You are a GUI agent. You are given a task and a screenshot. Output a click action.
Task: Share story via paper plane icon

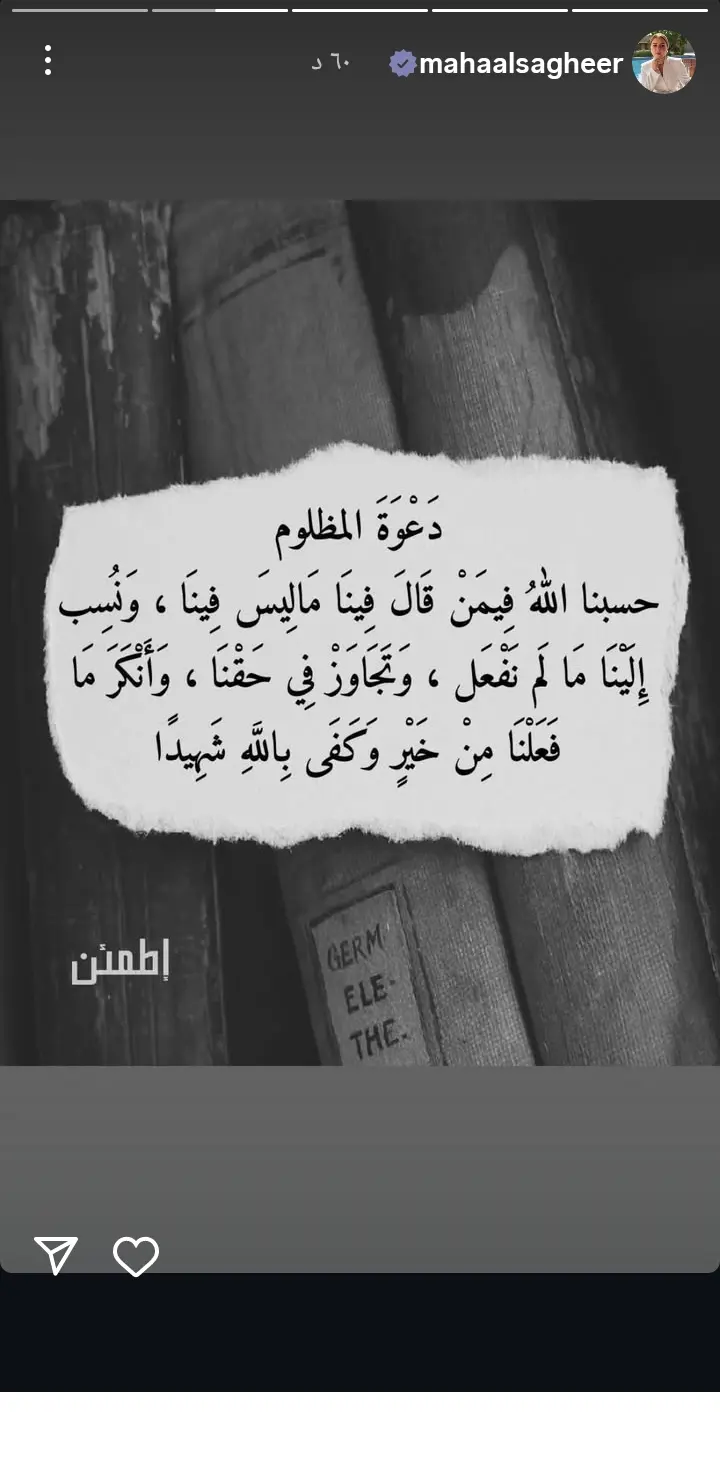coord(56,1256)
